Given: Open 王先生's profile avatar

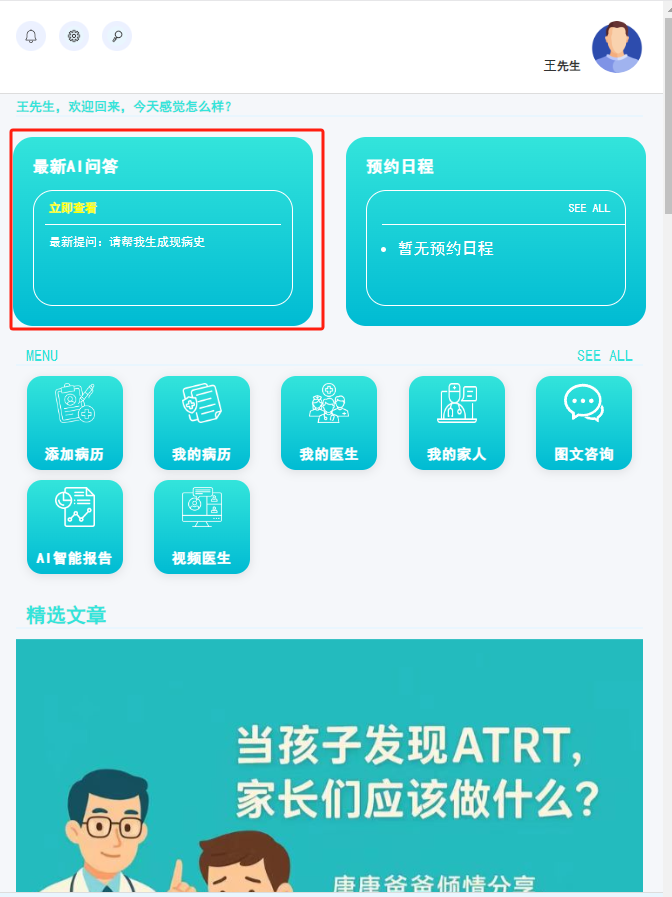Looking at the screenshot, I should click(616, 48).
